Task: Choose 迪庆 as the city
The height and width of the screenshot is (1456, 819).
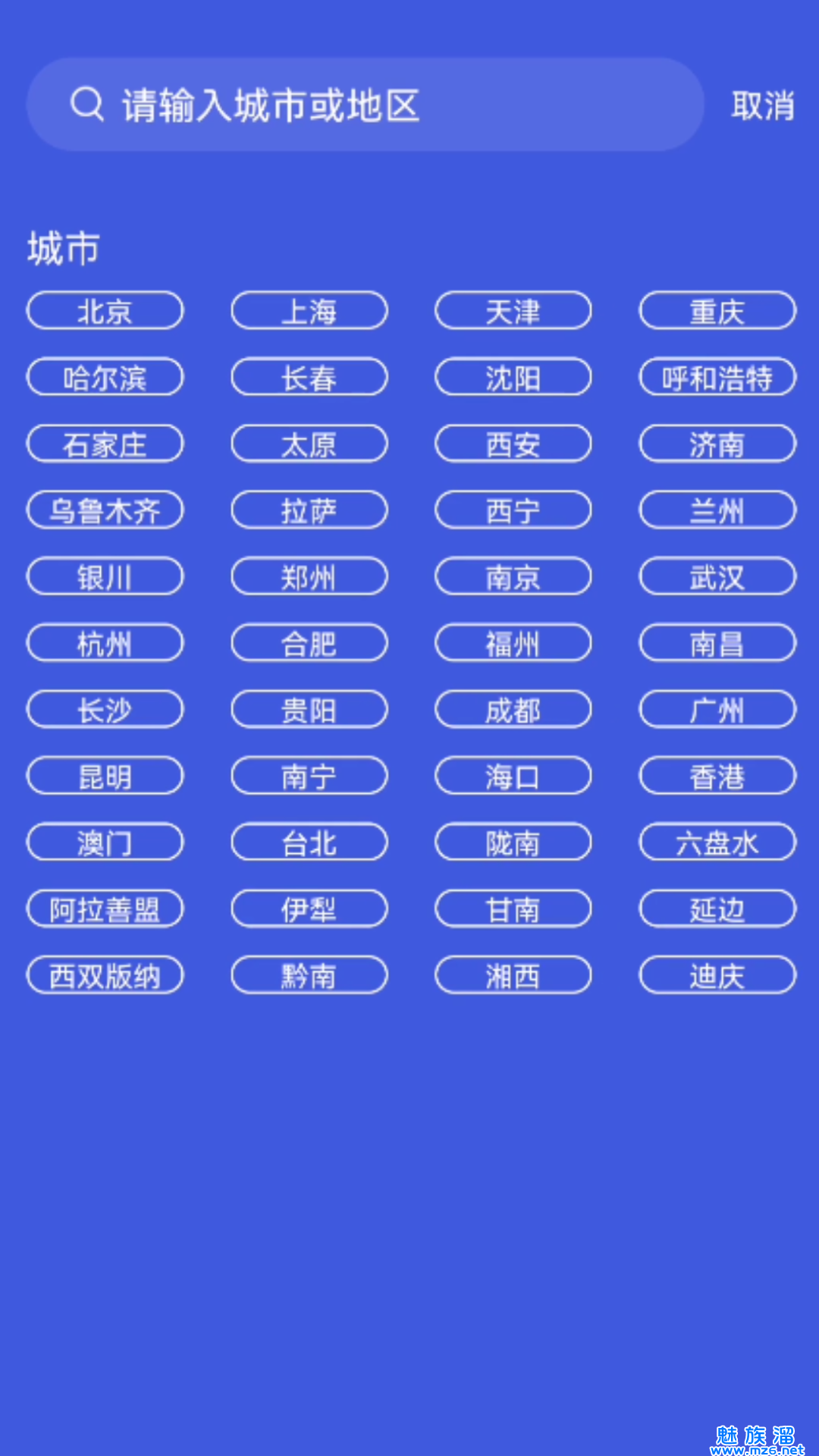Action: (x=717, y=974)
